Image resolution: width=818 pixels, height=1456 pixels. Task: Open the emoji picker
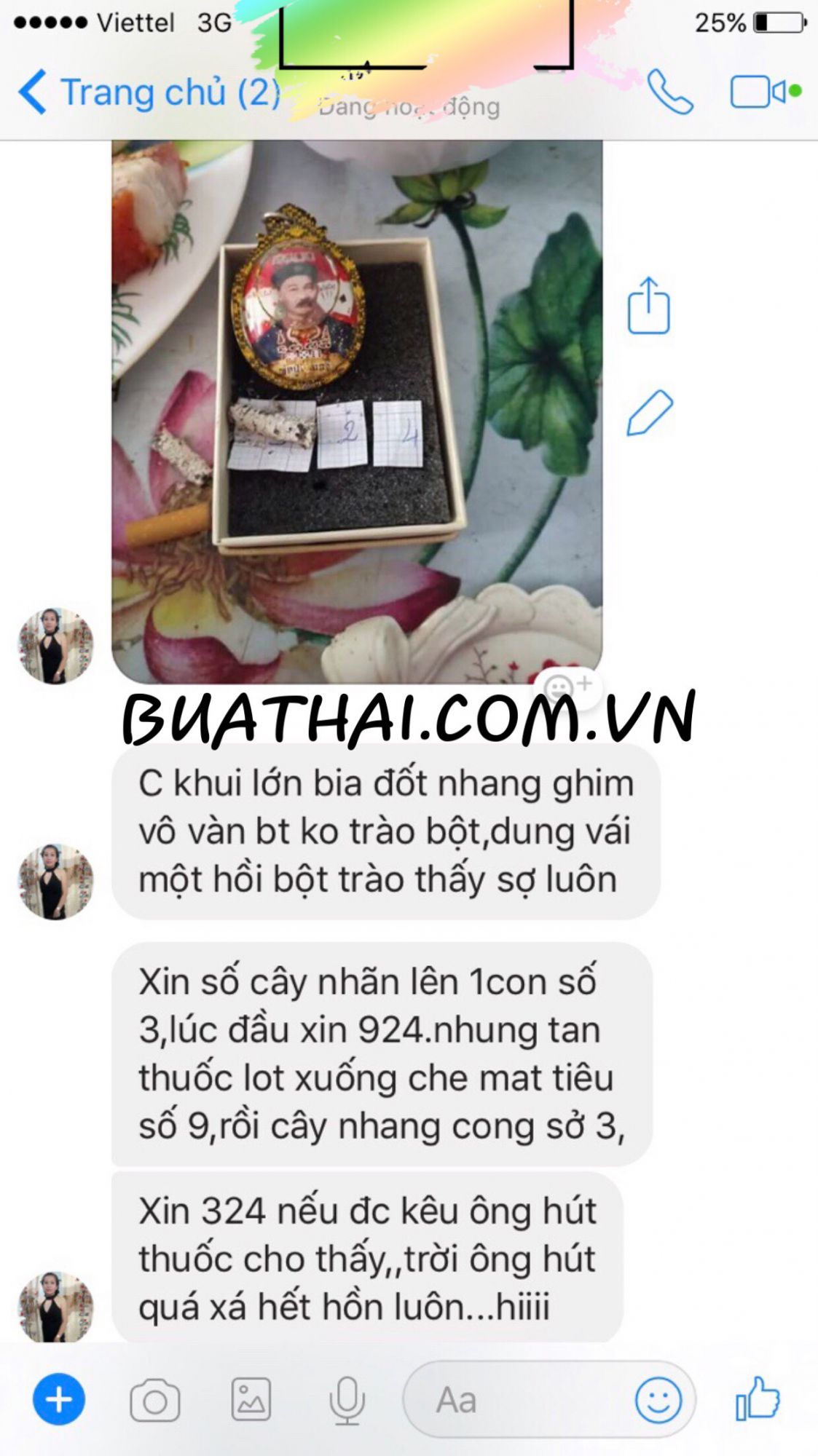click(658, 1399)
